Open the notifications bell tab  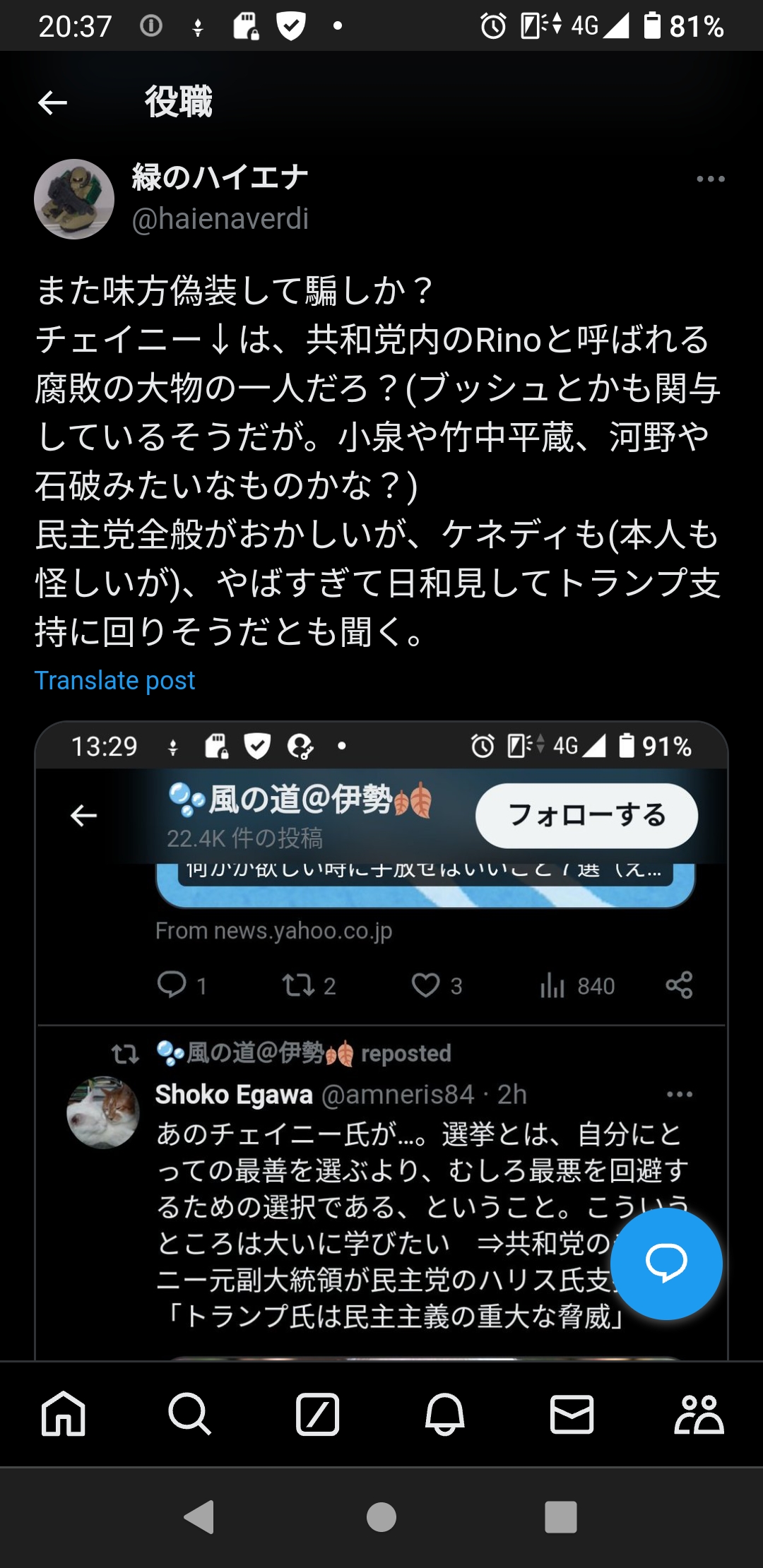445,1414
